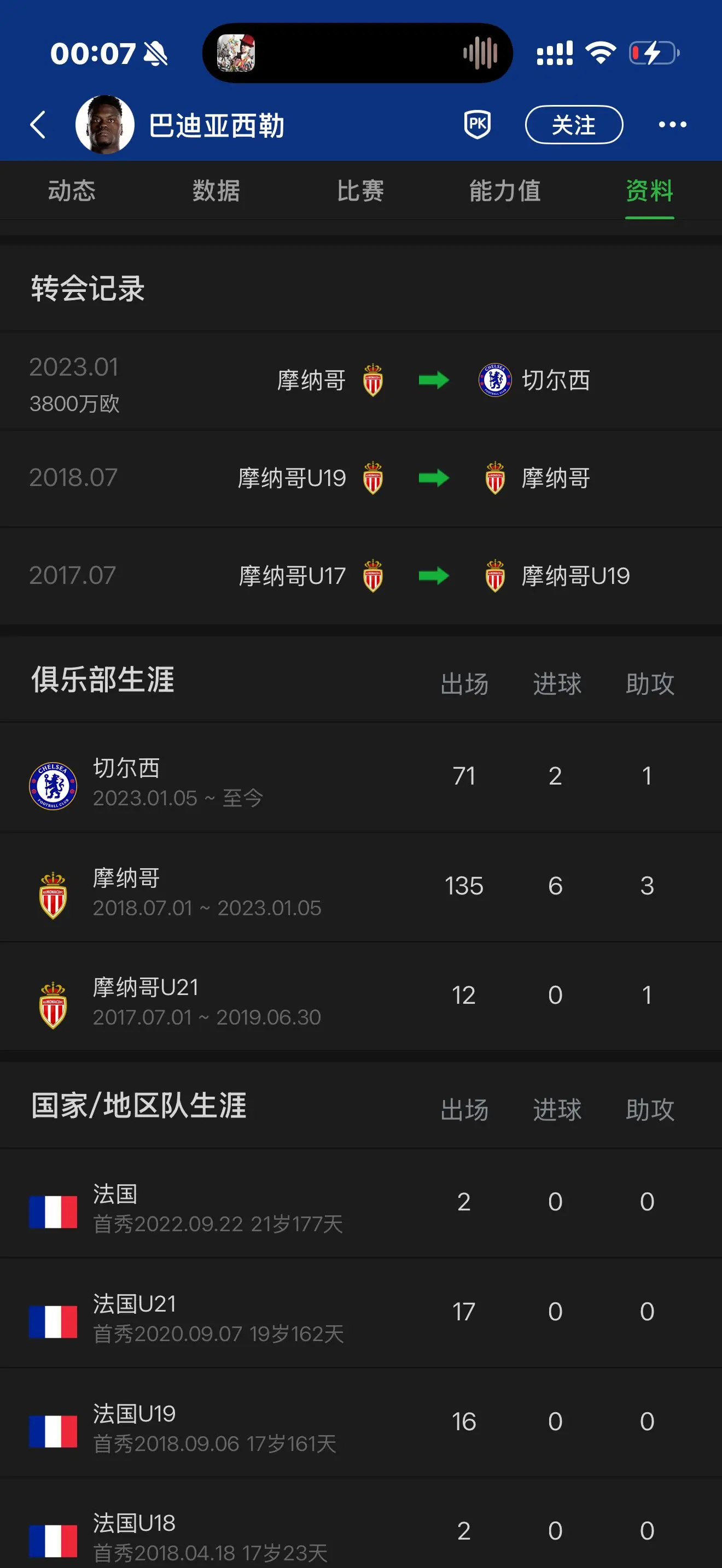The height and width of the screenshot is (1568, 722).
Task: Open the 切尔西 club career row
Action: click(x=361, y=777)
